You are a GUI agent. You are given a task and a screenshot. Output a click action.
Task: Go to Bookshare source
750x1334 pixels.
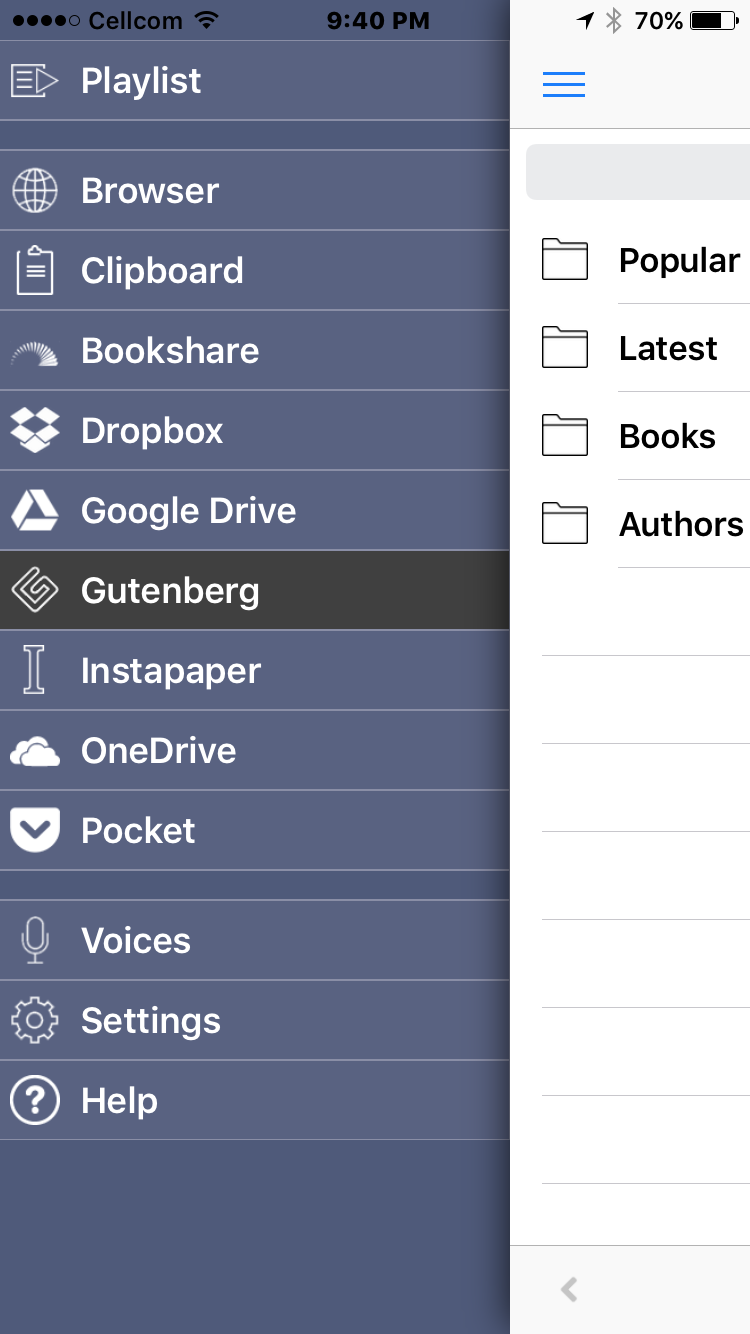click(x=255, y=351)
